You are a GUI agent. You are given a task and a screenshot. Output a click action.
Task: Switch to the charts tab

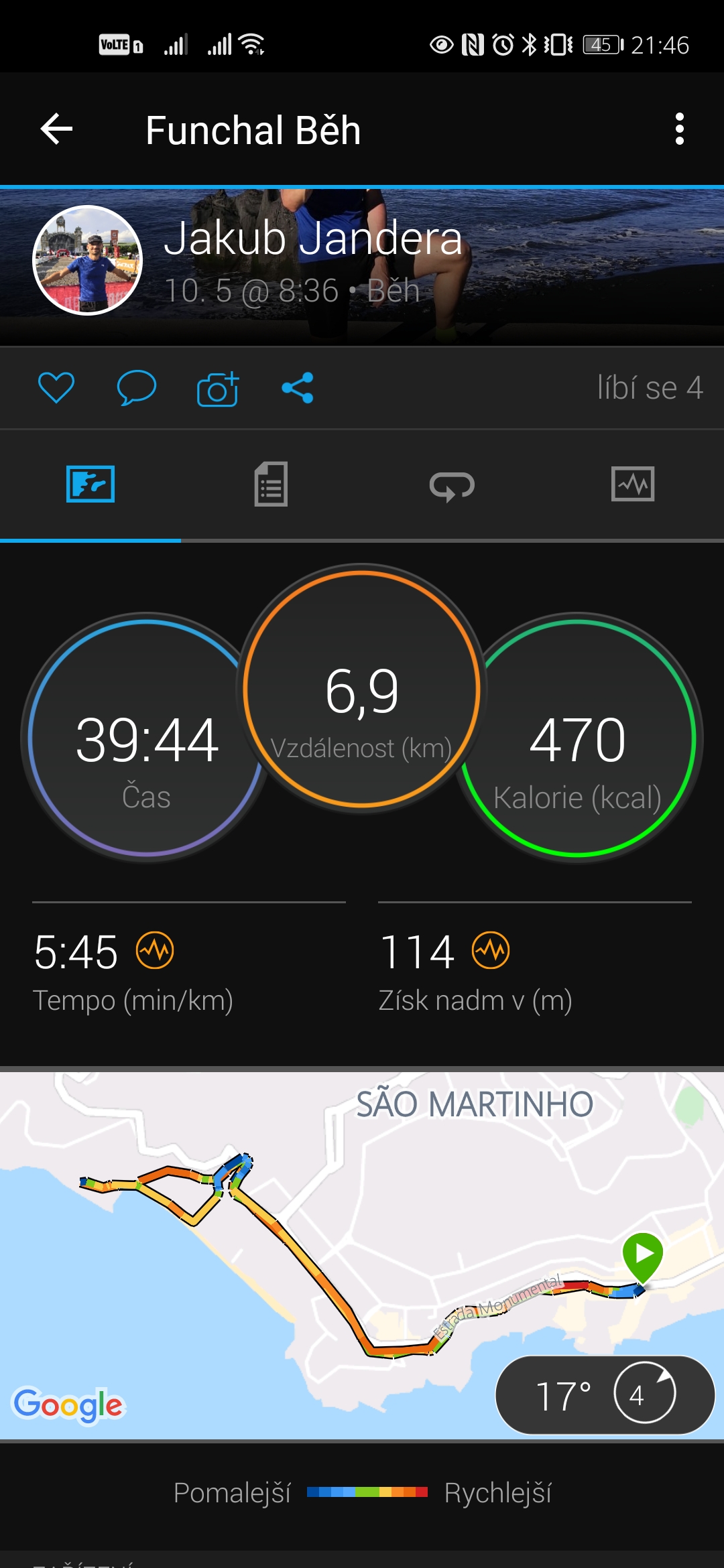click(x=633, y=484)
